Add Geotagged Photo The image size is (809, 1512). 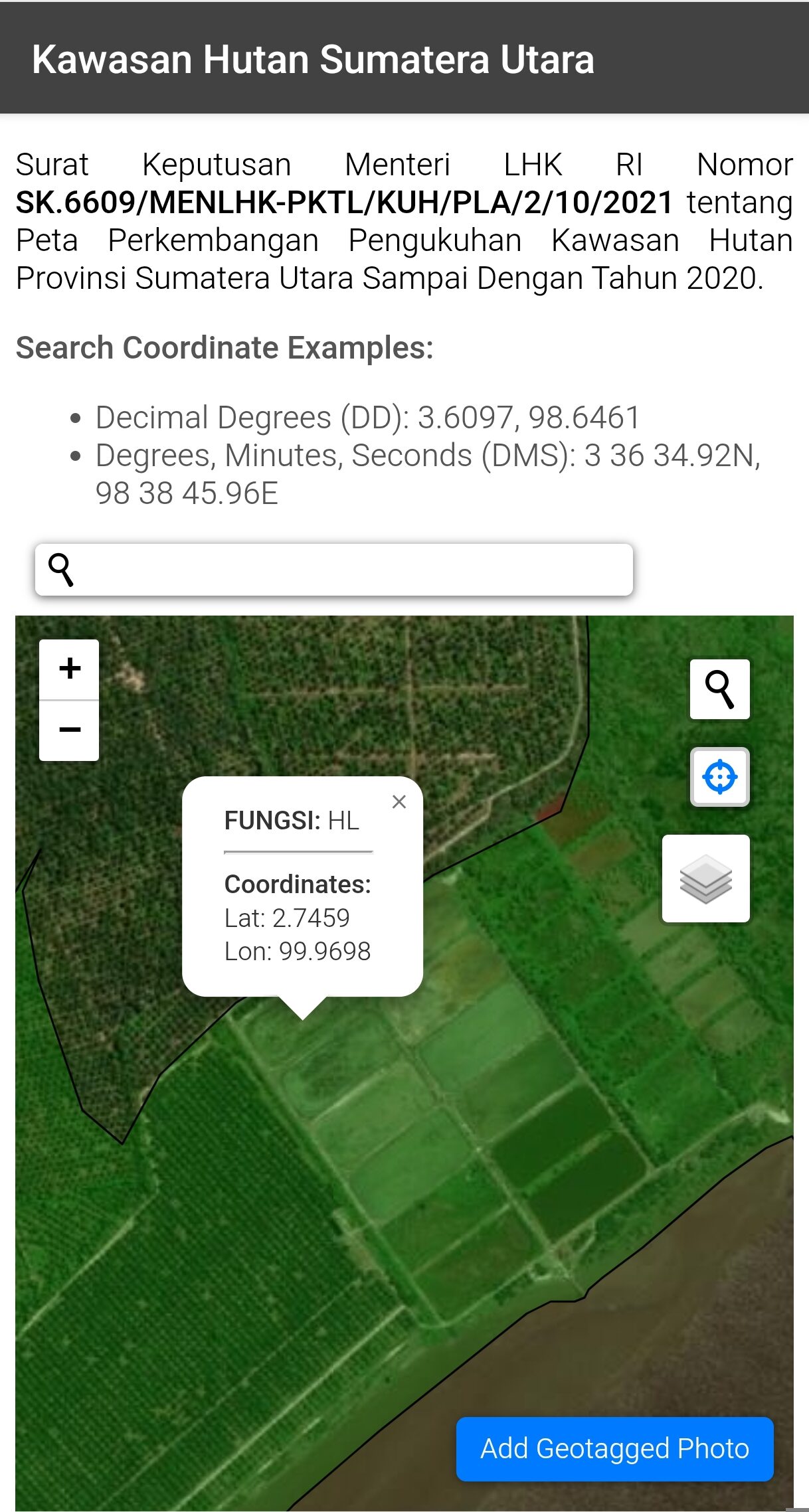614,1448
